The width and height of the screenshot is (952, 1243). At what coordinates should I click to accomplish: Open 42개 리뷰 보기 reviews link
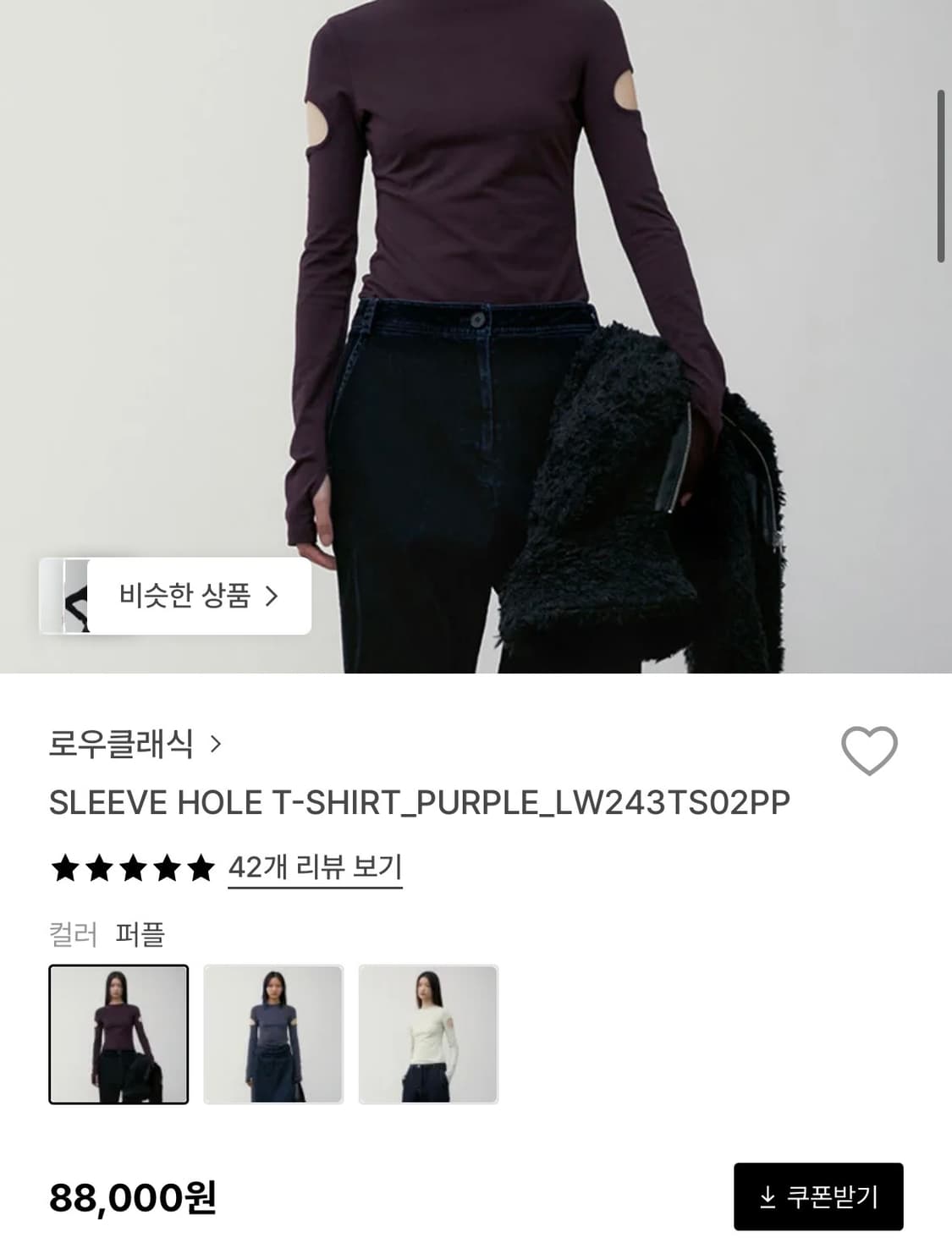point(315,866)
